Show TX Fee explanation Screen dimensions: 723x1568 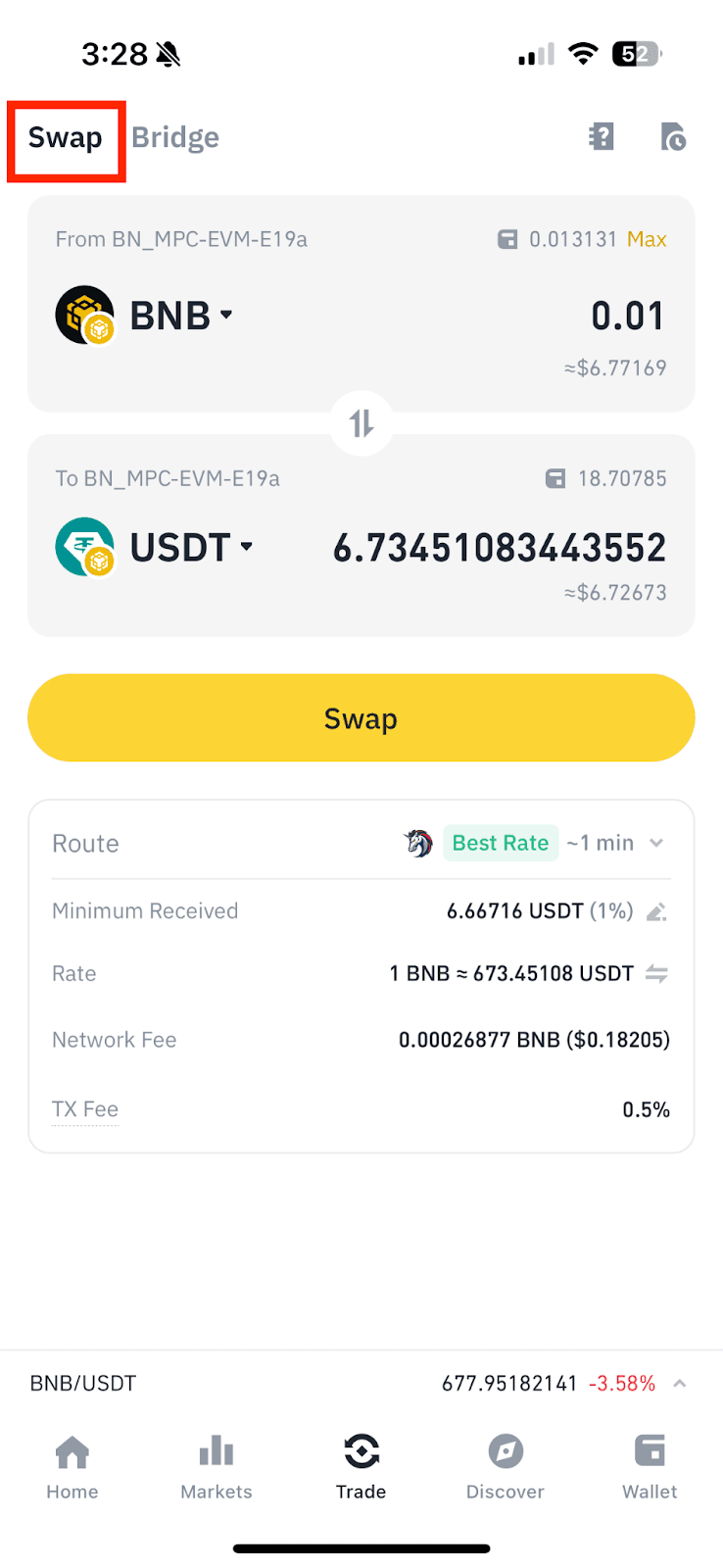pos(85,1109)
